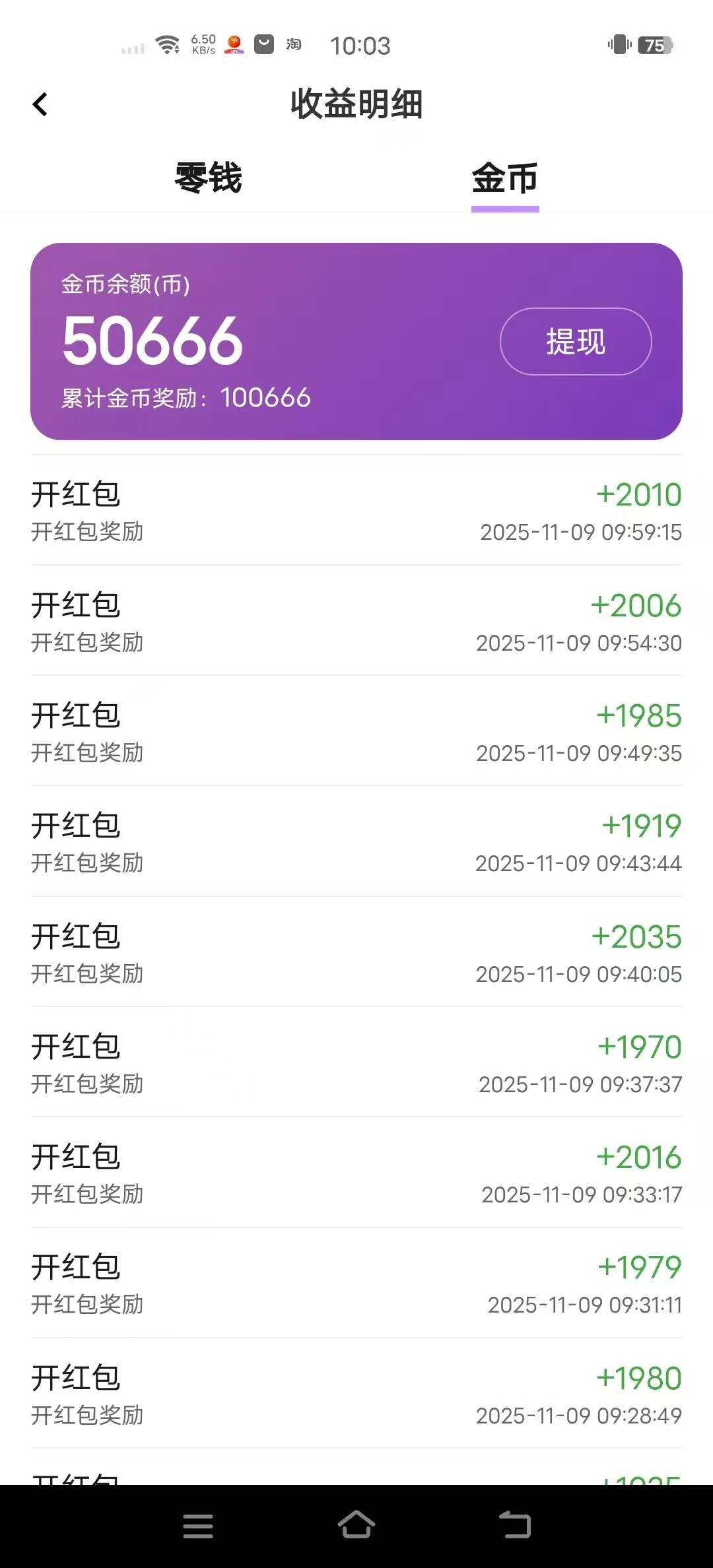Go back from the 收益明细 page
Screen dimensions: 713x1568
pos(40,104)
